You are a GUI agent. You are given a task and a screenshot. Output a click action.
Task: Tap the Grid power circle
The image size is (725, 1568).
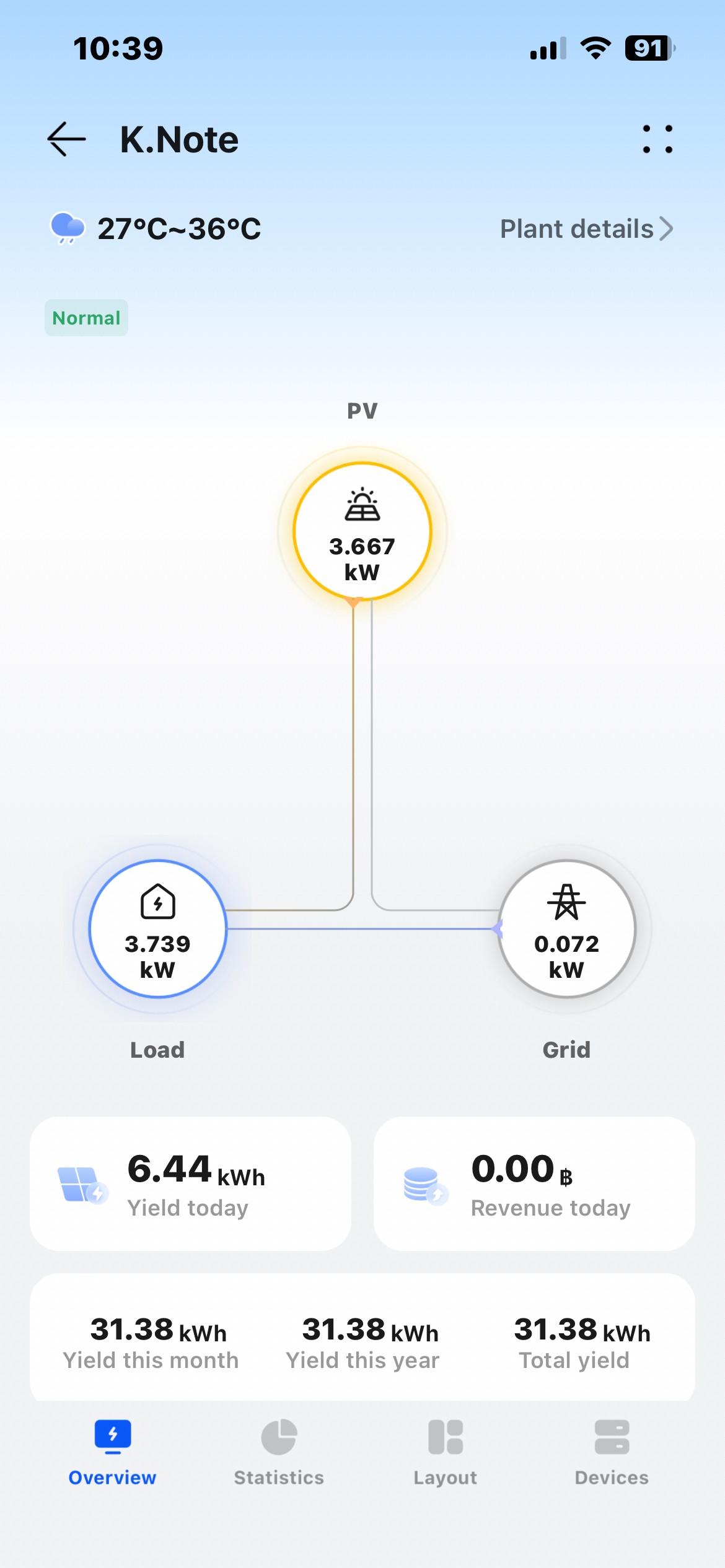click(566, 928)
